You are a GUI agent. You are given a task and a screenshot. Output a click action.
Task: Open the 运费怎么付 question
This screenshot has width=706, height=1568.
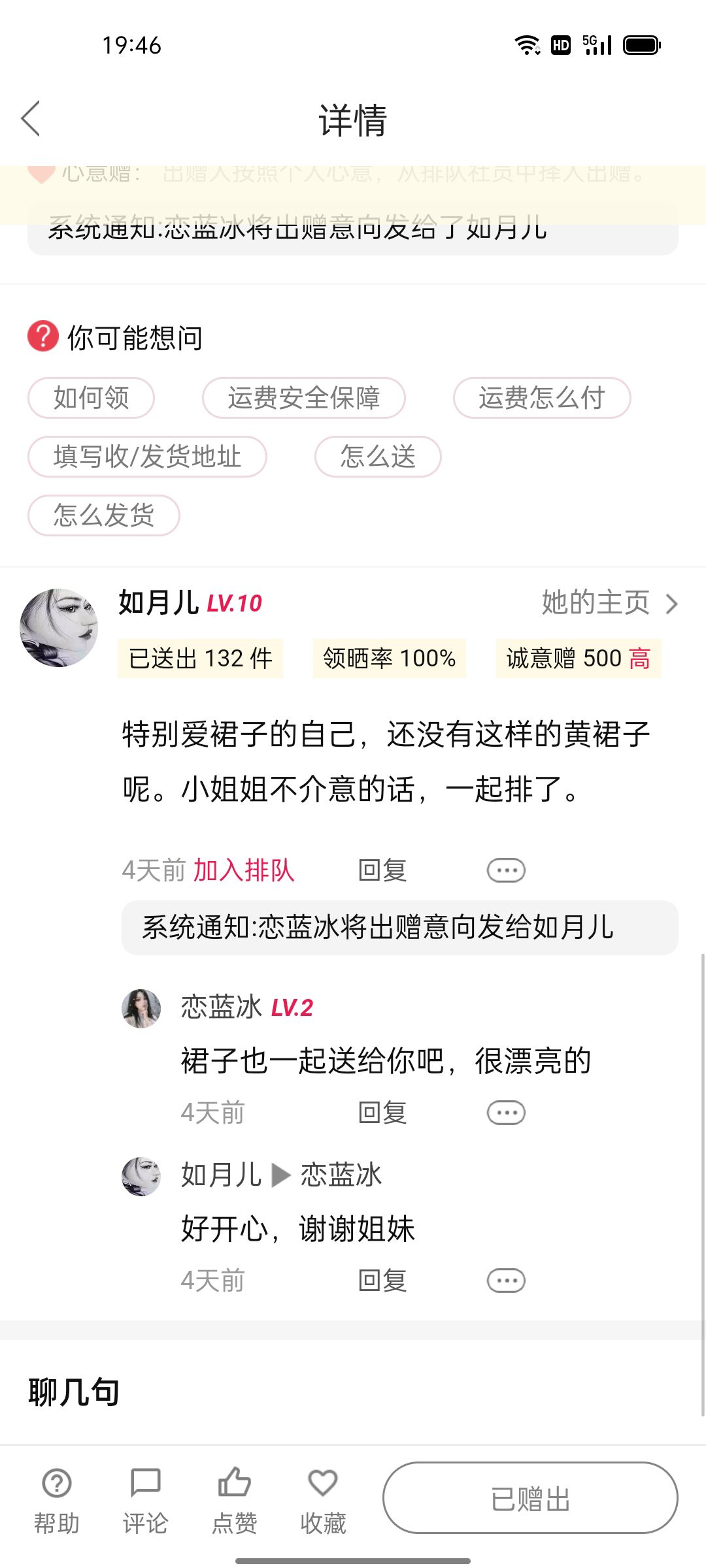point(541,398)
